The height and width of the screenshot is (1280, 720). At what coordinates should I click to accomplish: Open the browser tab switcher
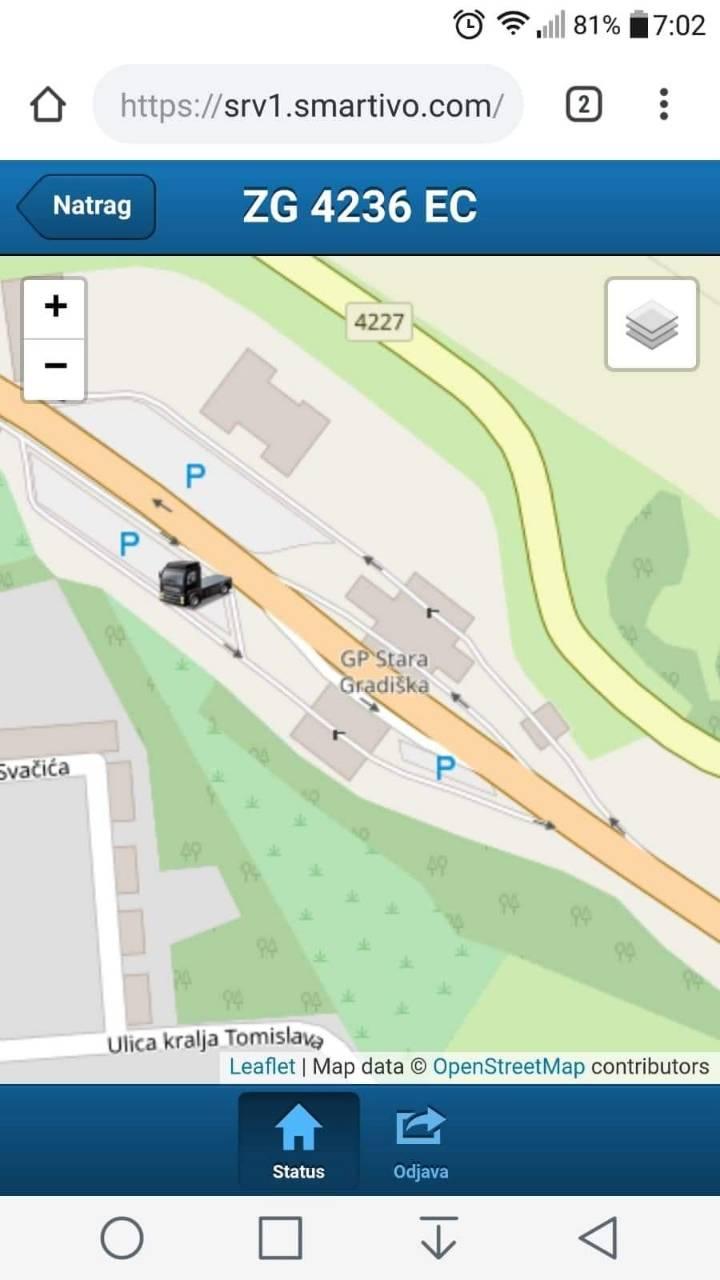(x=584, y=104)
